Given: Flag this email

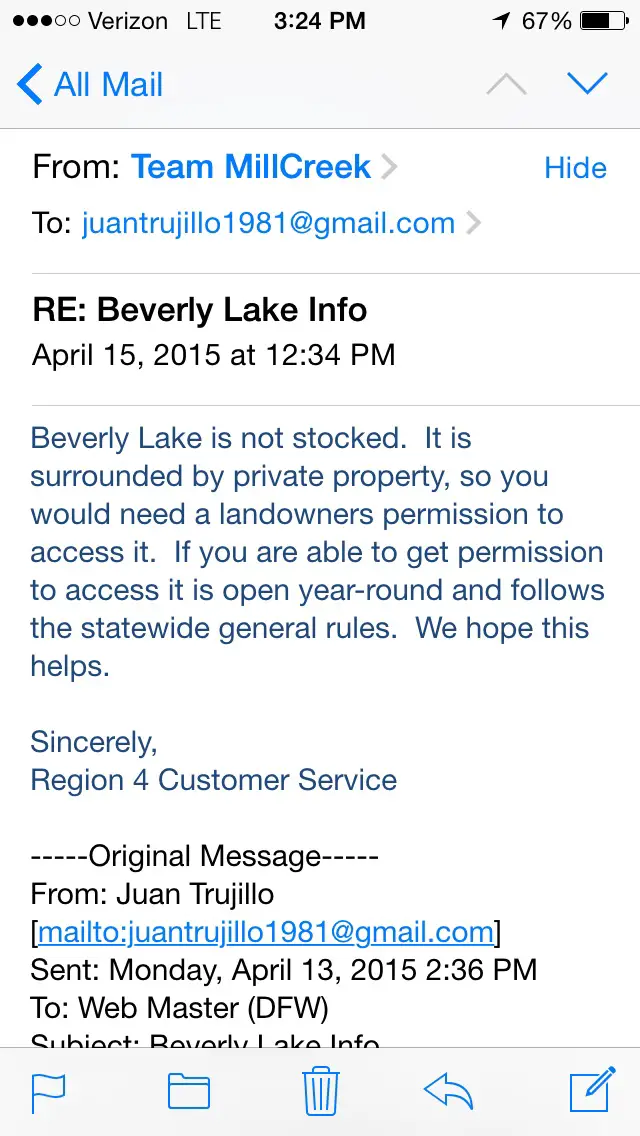Looking at the screenshot, I should point(48,1091).
